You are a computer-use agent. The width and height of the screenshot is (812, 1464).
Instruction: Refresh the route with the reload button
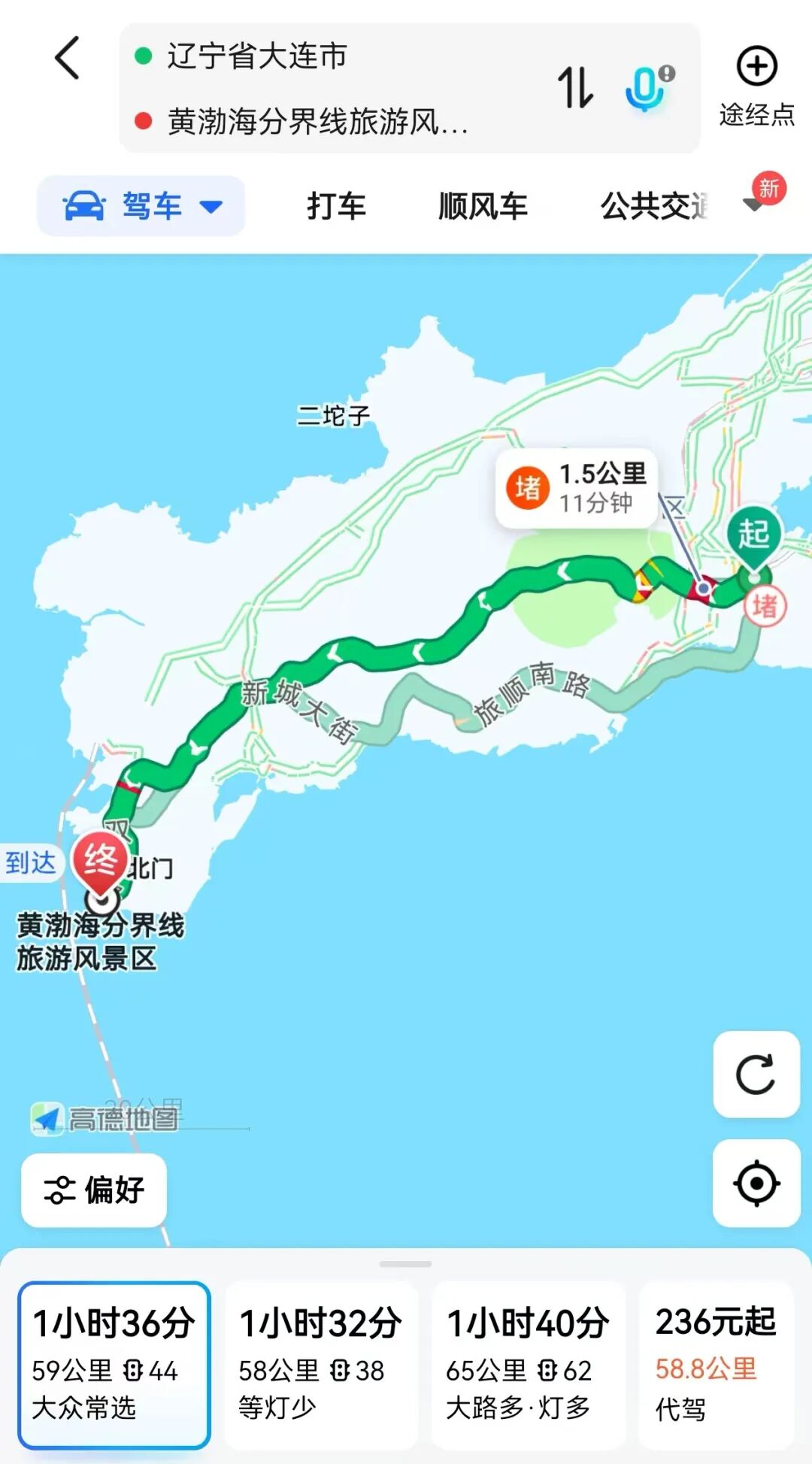pos(756,1075)
